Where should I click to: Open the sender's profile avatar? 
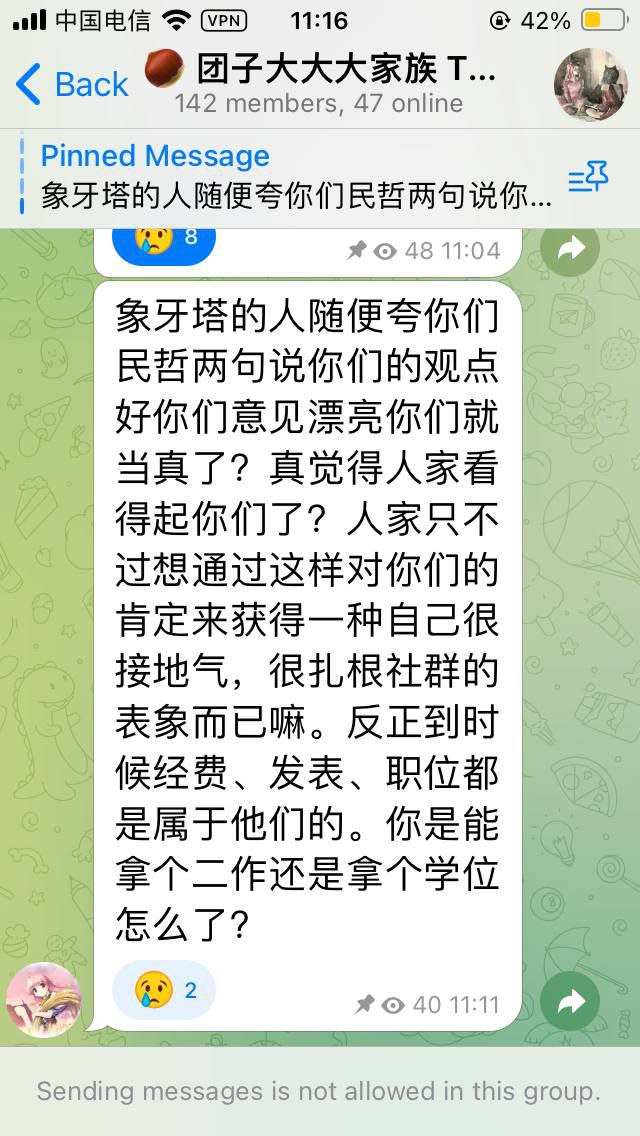pyautogui.click(x=43, y=999)
